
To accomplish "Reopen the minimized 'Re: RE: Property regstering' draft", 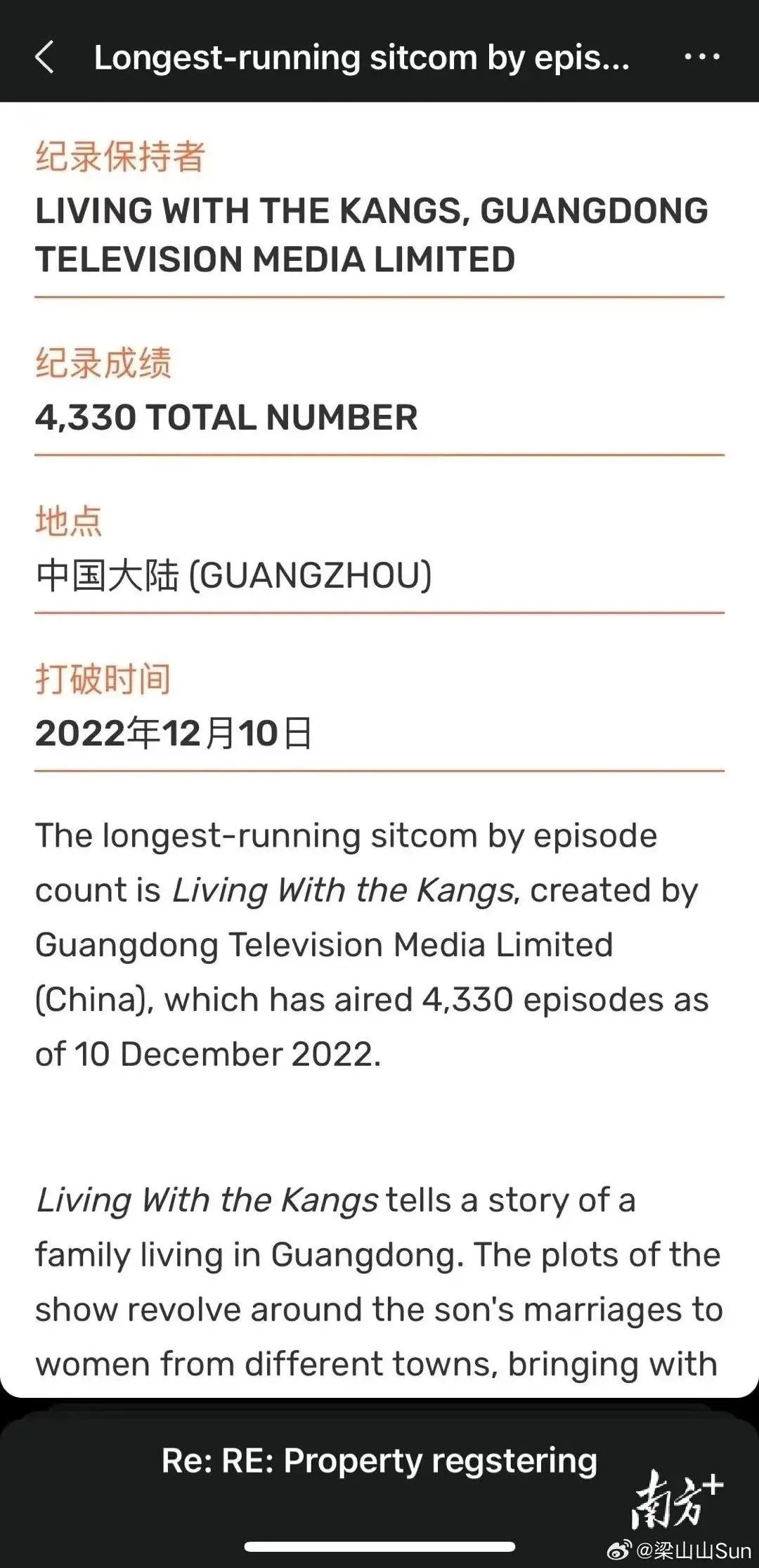I will (379, 1460).
